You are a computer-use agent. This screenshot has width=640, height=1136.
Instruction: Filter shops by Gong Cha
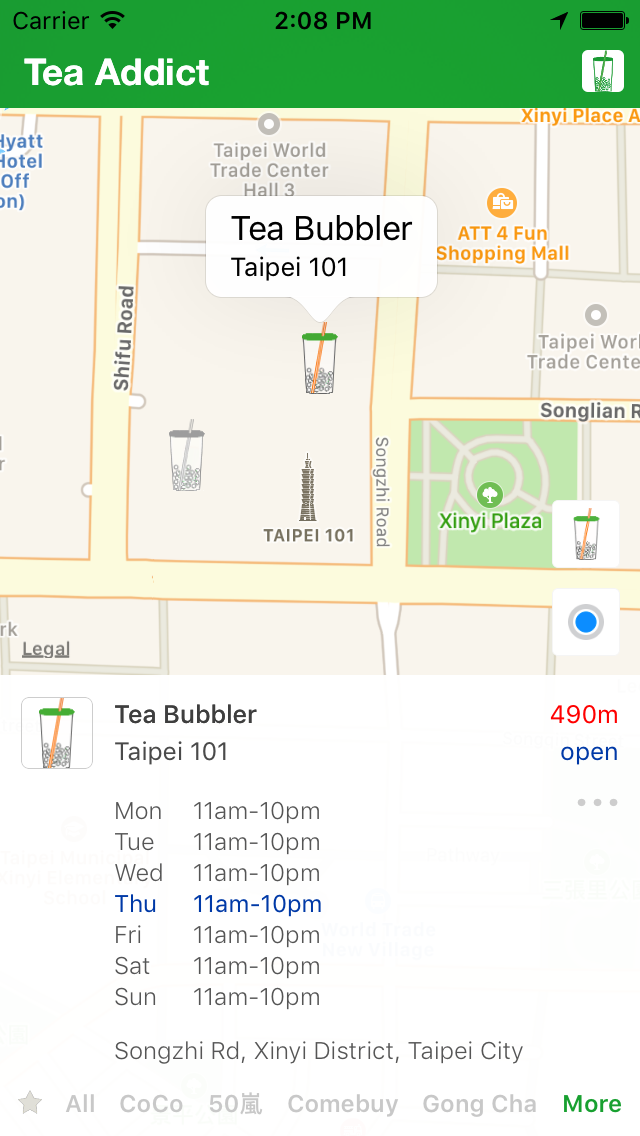(x=479, y=1104)
